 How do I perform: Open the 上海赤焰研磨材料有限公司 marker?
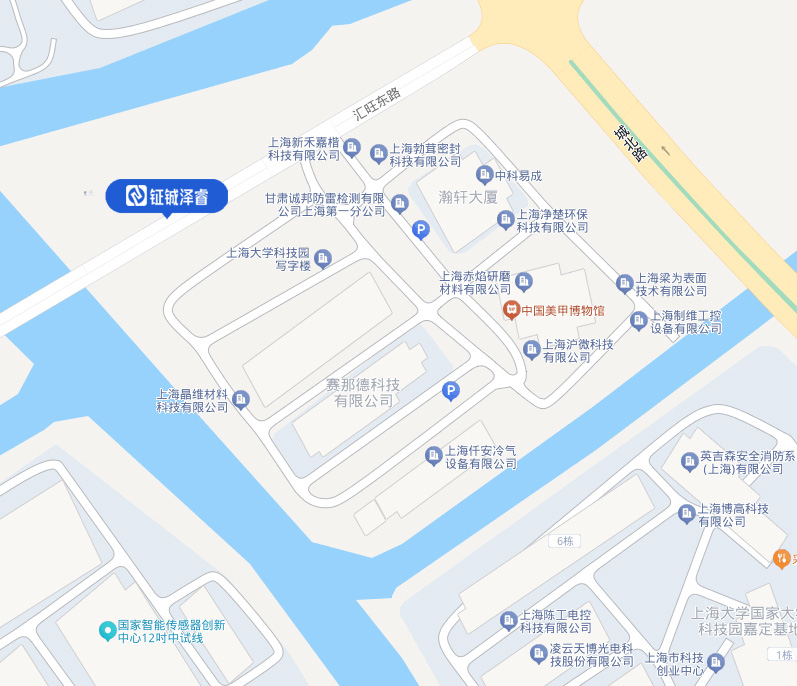tap(524, 282)
